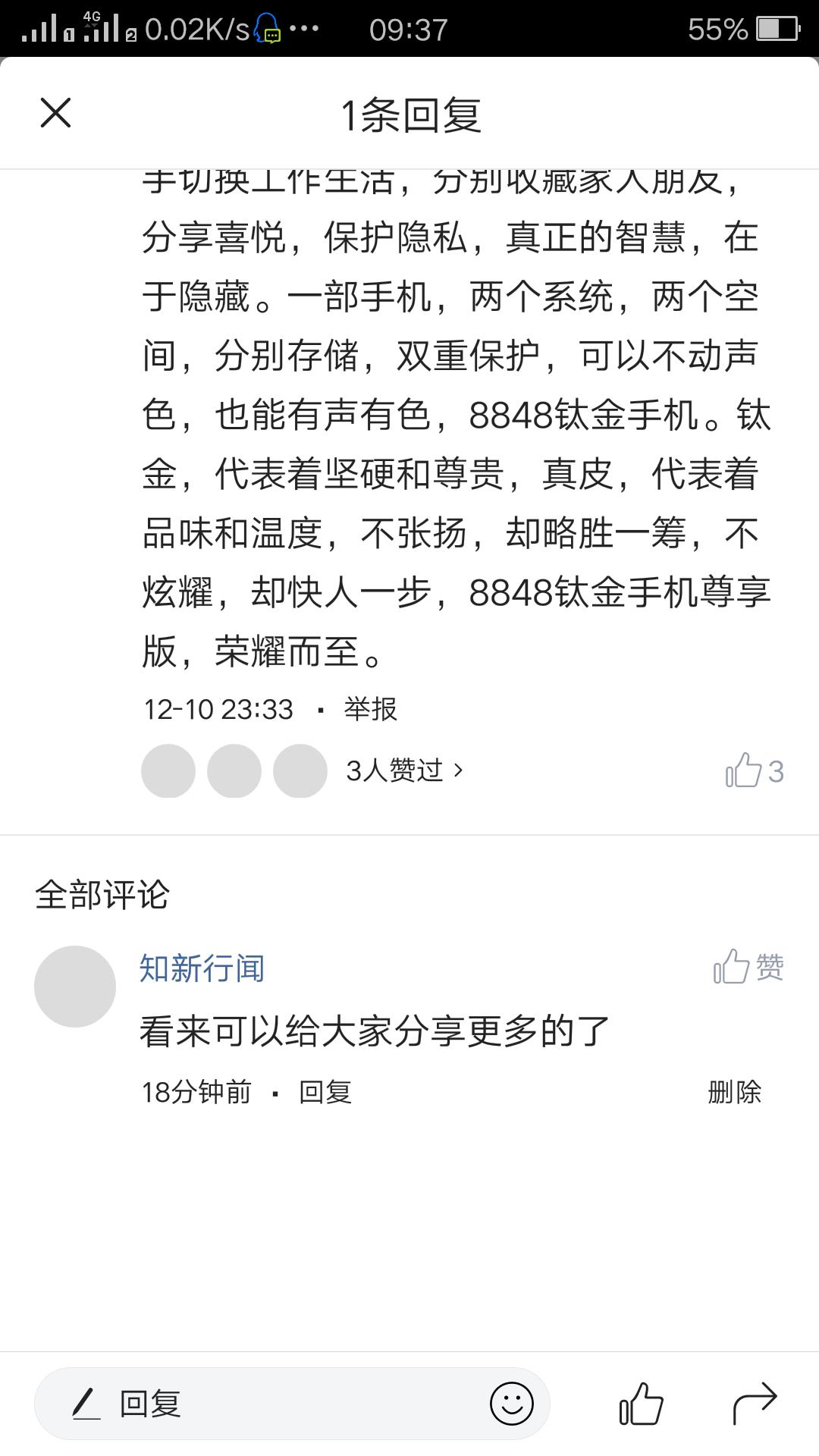
Task: Open the emoji picker
Action: click(511, 1404)
